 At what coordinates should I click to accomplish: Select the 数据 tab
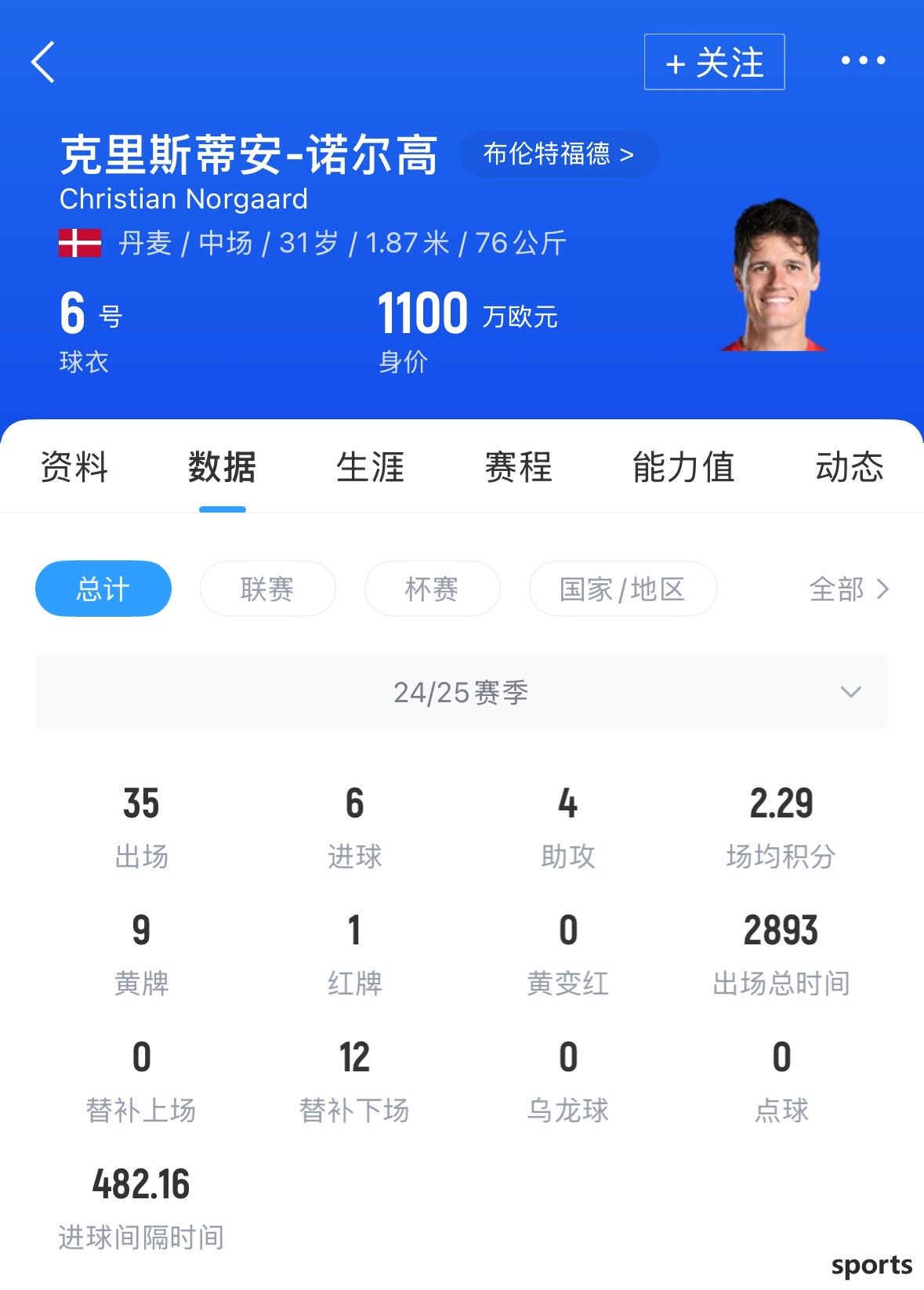pyautogui.click(x=222, y=467)
